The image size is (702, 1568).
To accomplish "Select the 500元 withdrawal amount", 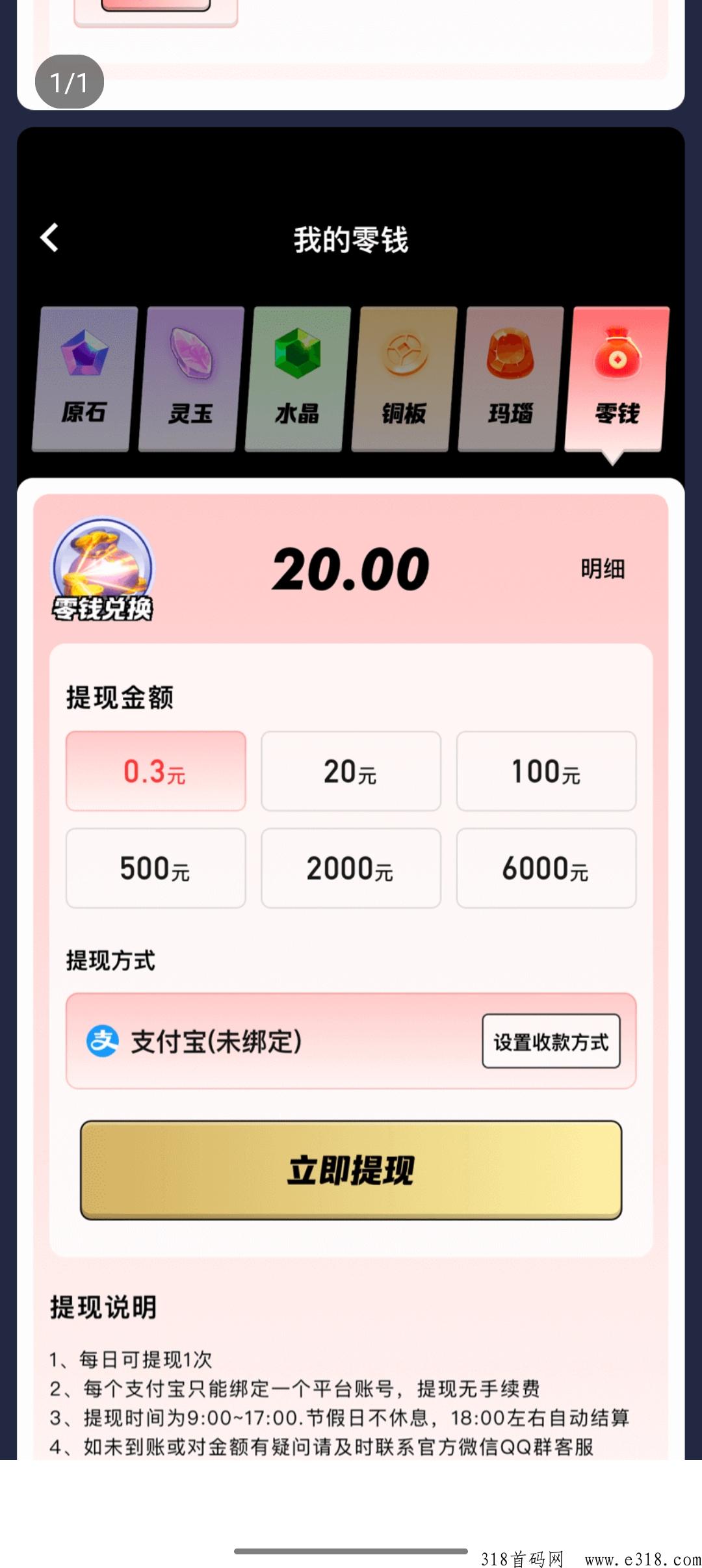I will click(156, 868).
